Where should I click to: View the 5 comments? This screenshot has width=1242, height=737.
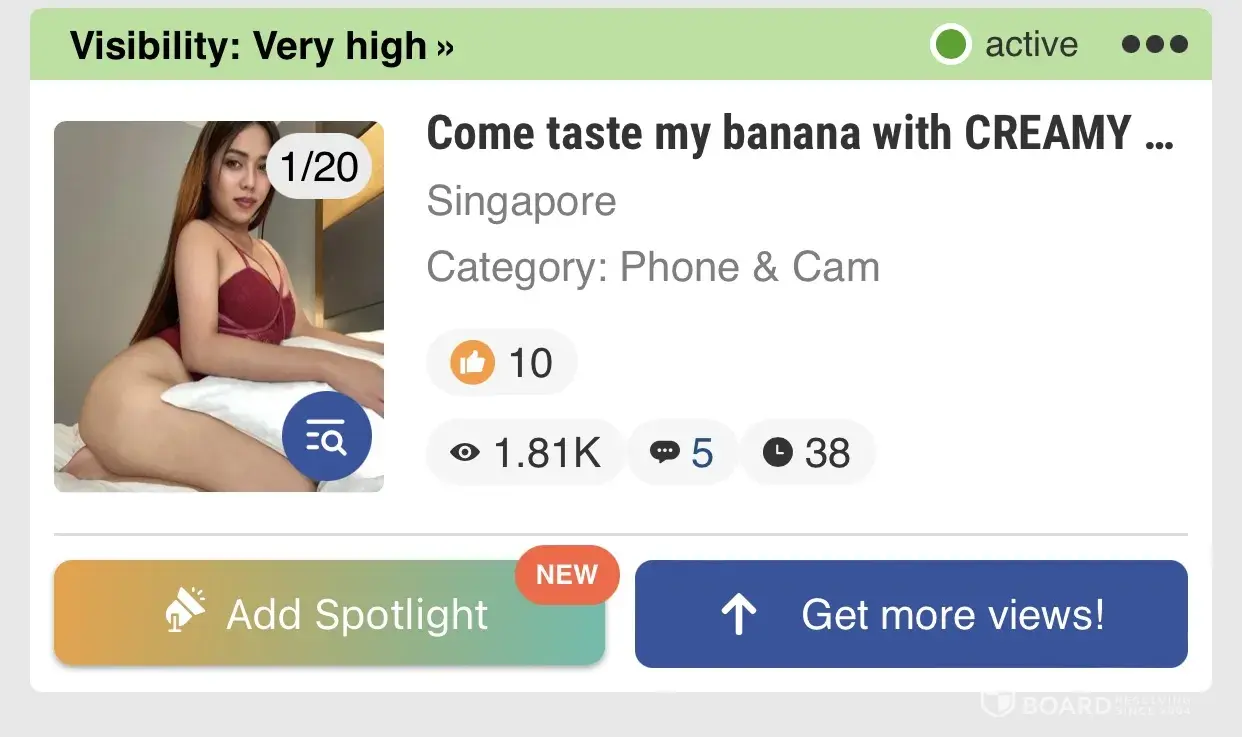point(682,453)
